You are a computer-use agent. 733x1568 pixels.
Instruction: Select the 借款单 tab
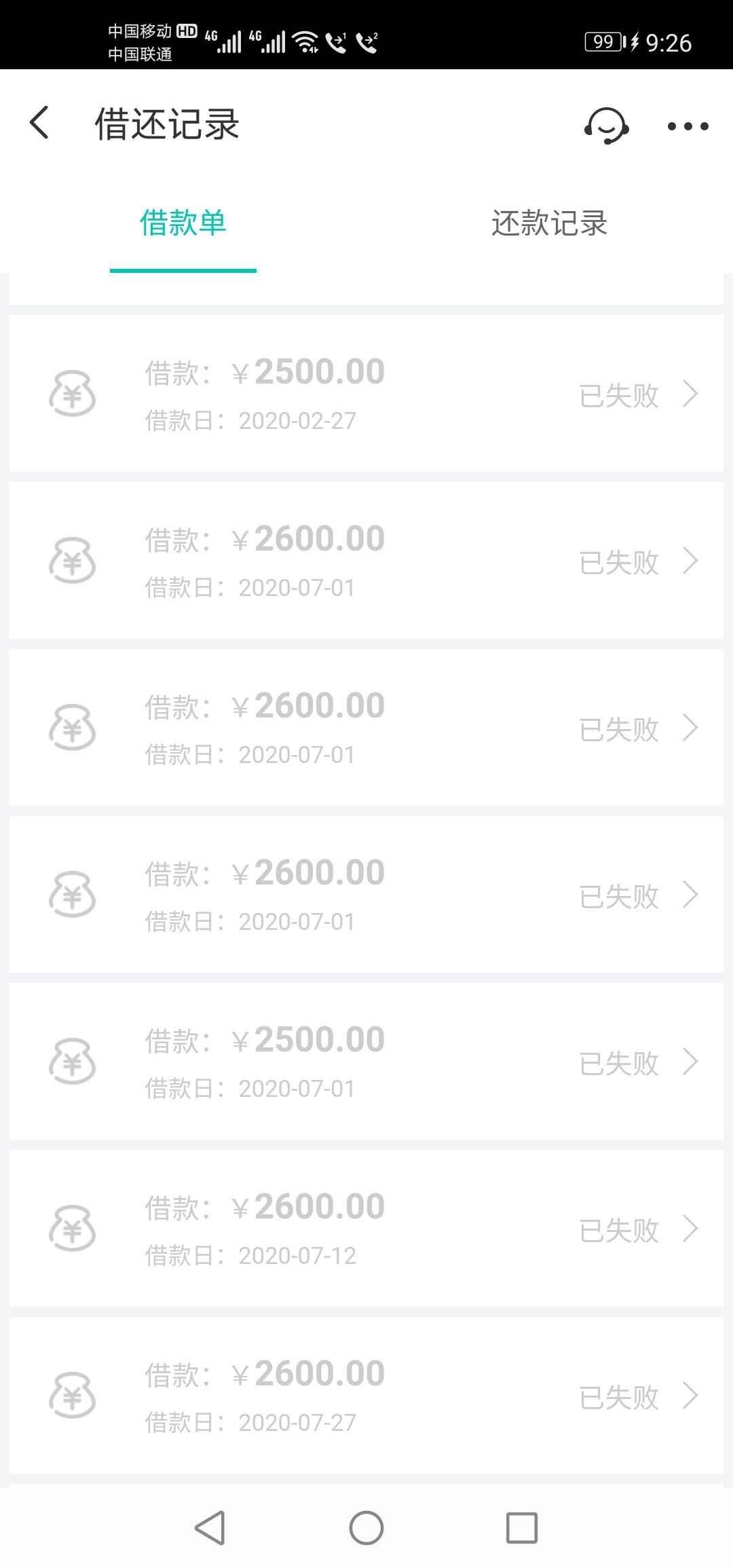pos(183,223)
